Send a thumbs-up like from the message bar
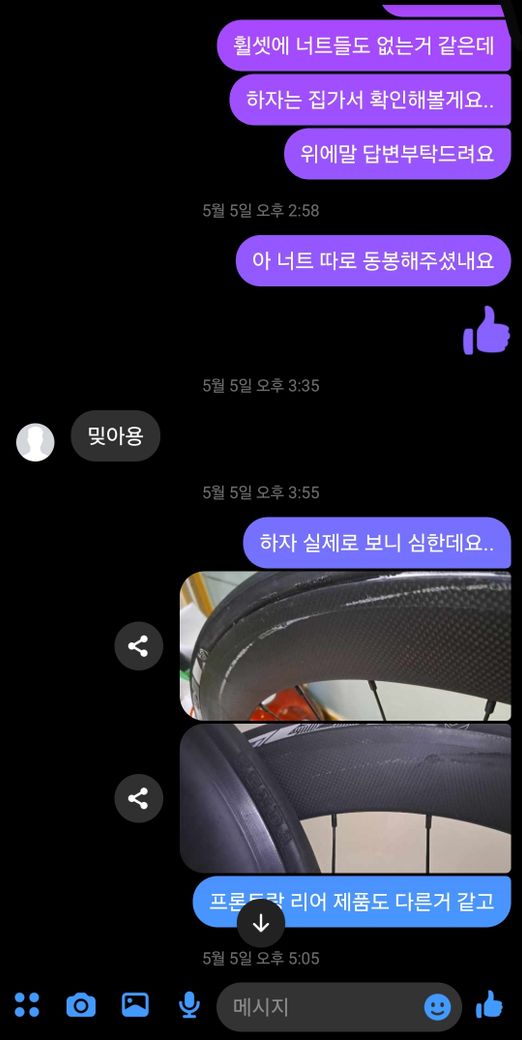Screen dimensions: 522x1040 tap(489, 1005)
